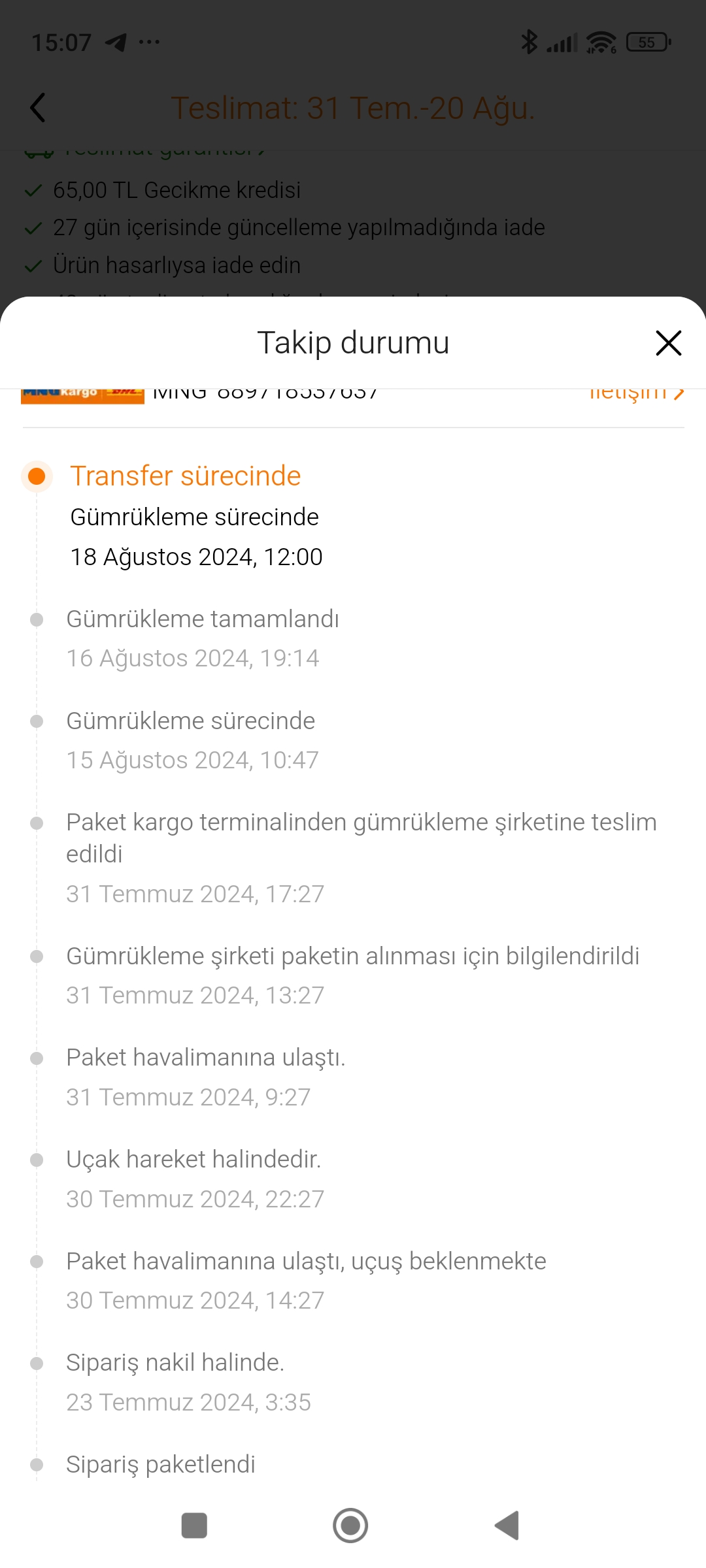Screen dimensions: 706x1568
Task: Open the İletişim contact link
Action: pyautogui.click(x=635, y=394)
